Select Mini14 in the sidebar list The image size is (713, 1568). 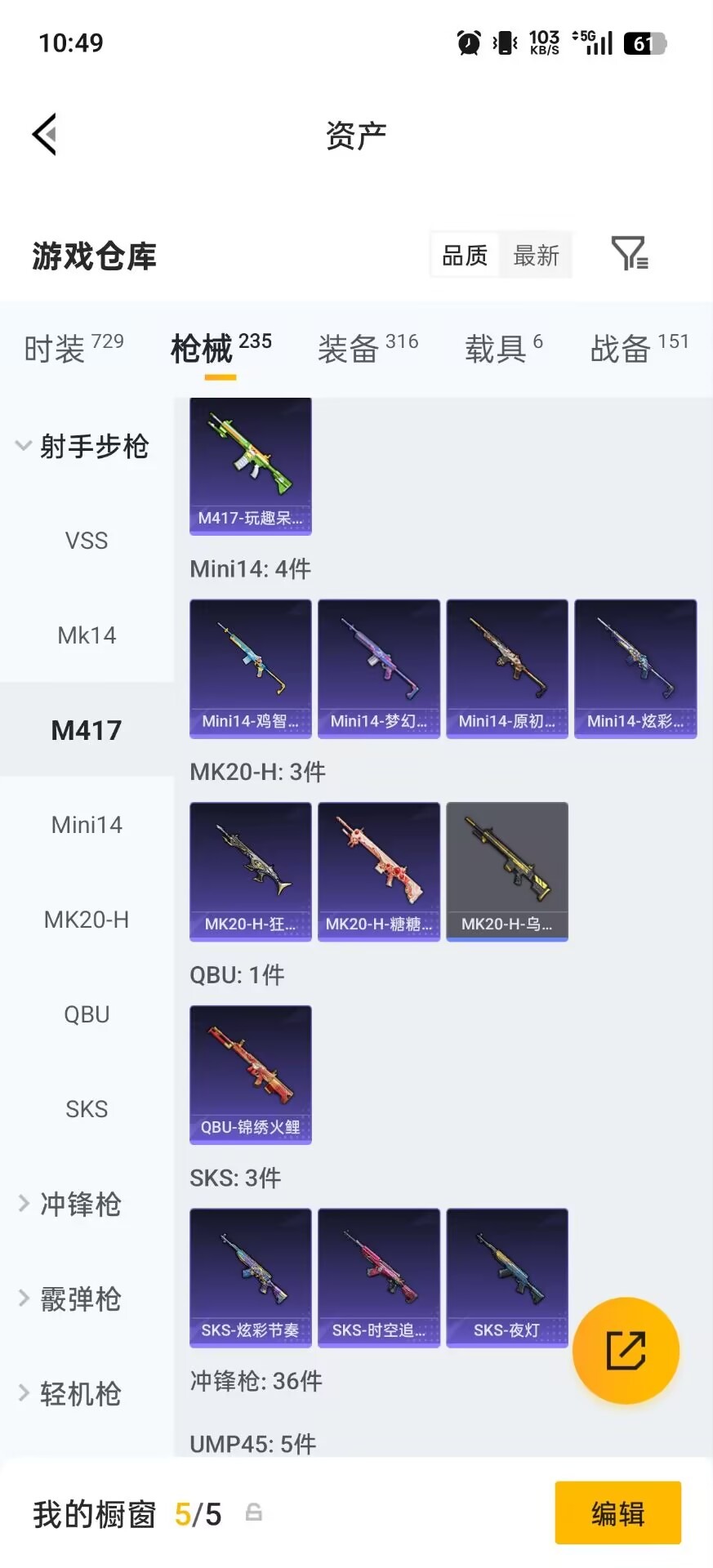pyautogui.click(x=87, y=824)
